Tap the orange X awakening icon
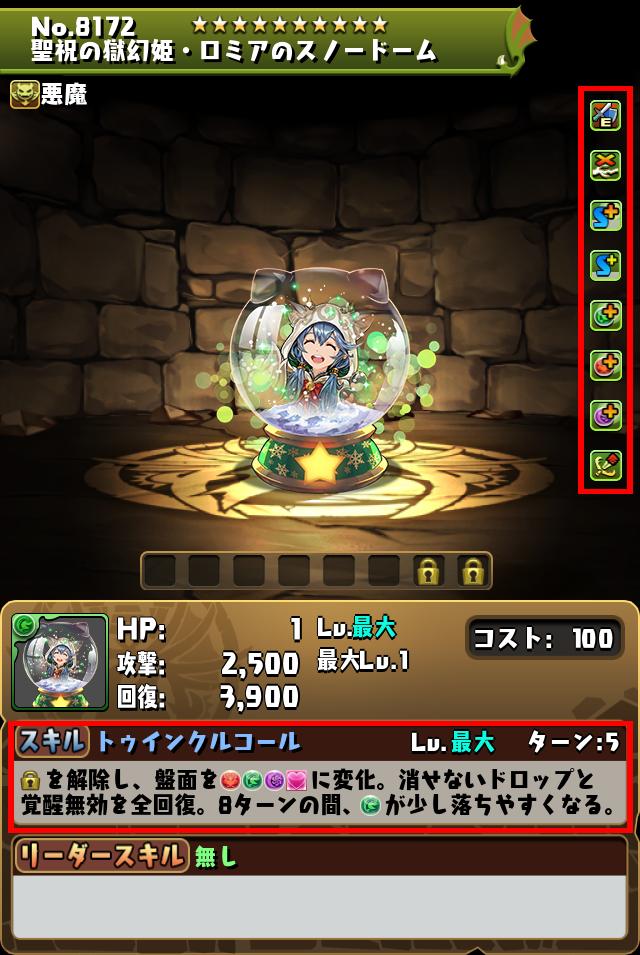640x955 pixels. point(606,165)
